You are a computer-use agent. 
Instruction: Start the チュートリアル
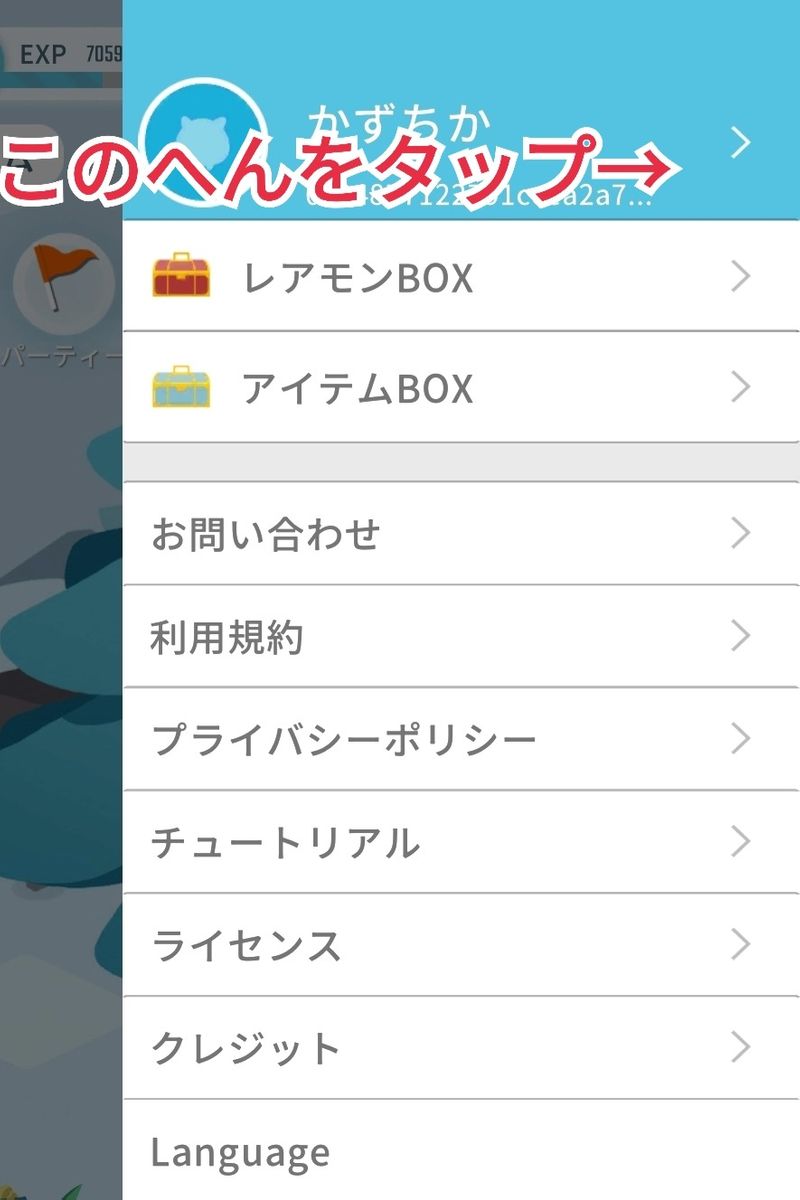point(460,843)
